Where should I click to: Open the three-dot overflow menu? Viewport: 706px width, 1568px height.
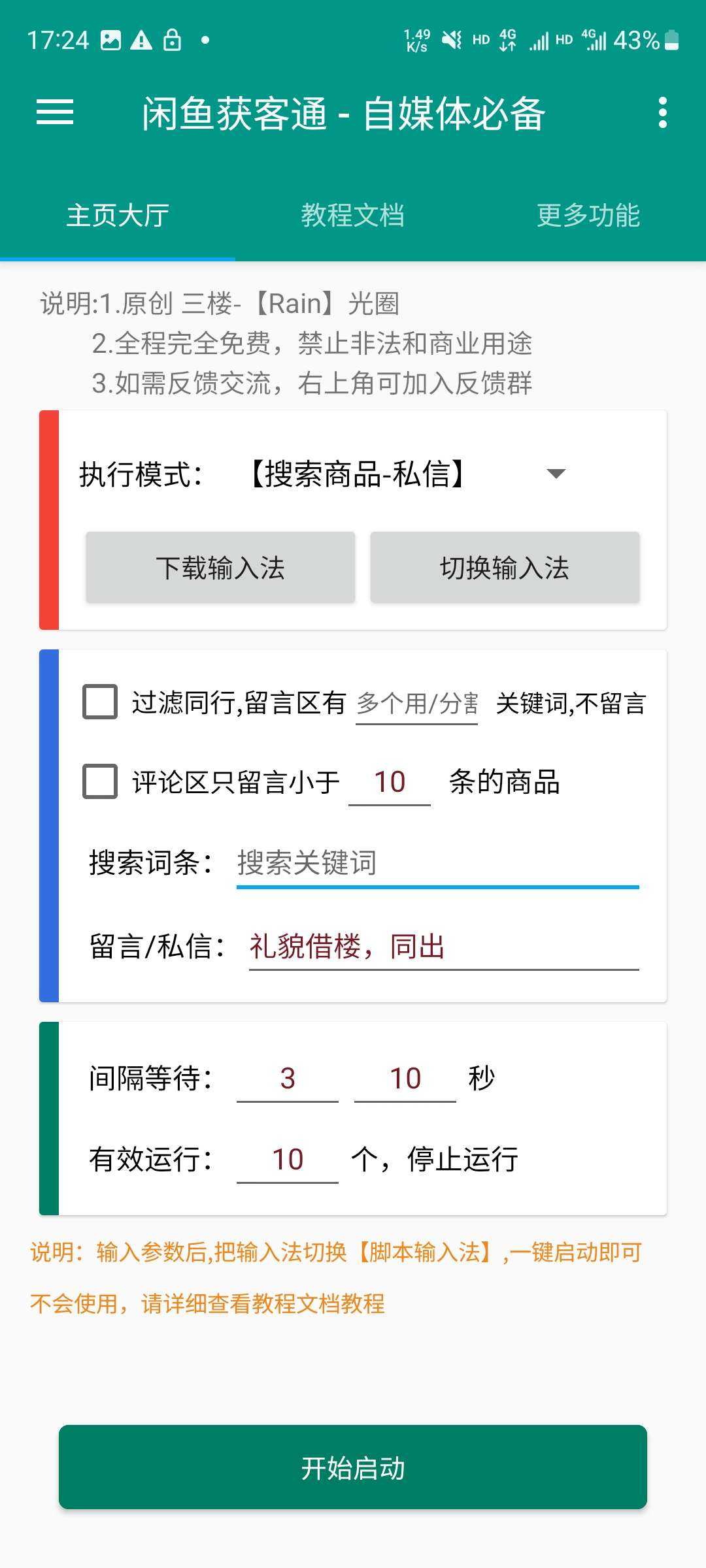click(x=662, y=112)
